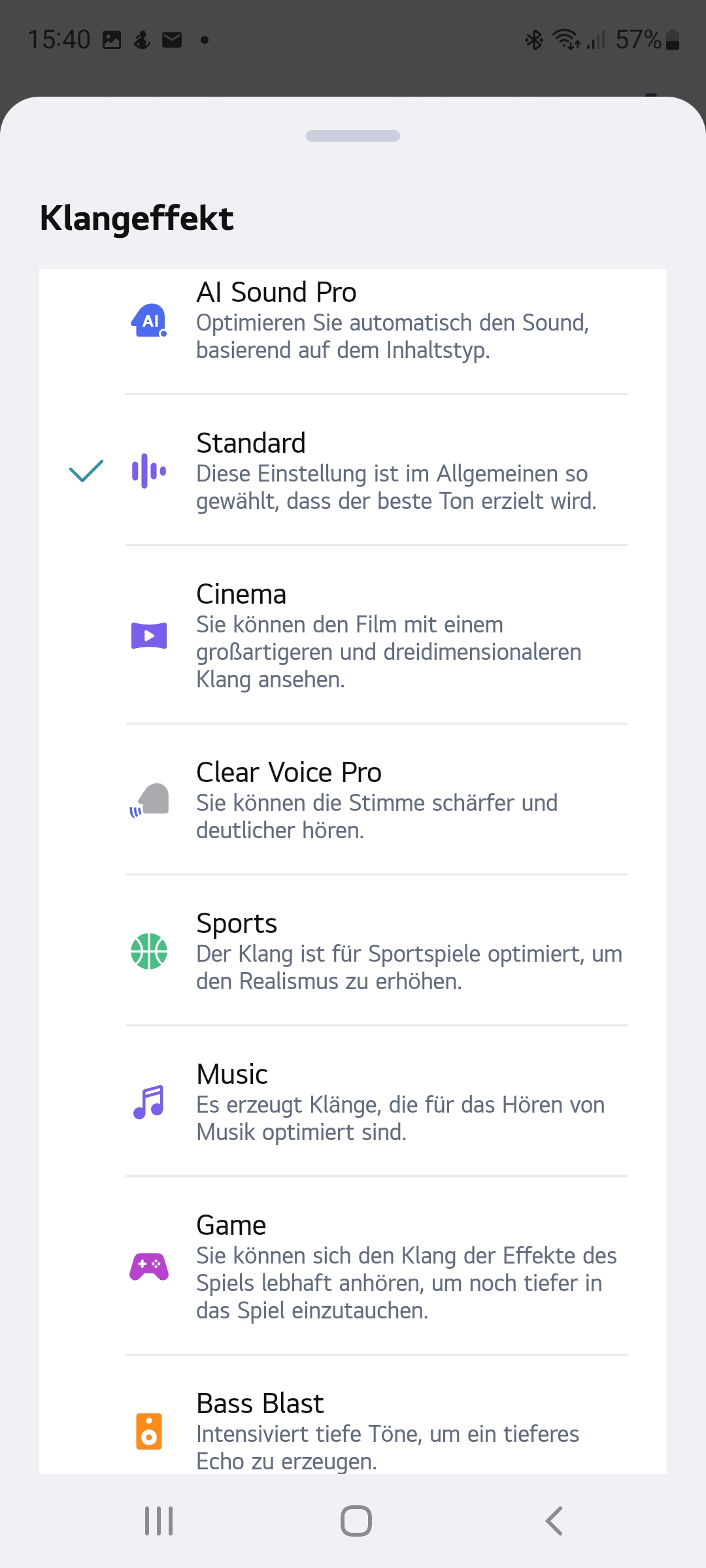Tap the sheet drag handle

tap(353, 136)
